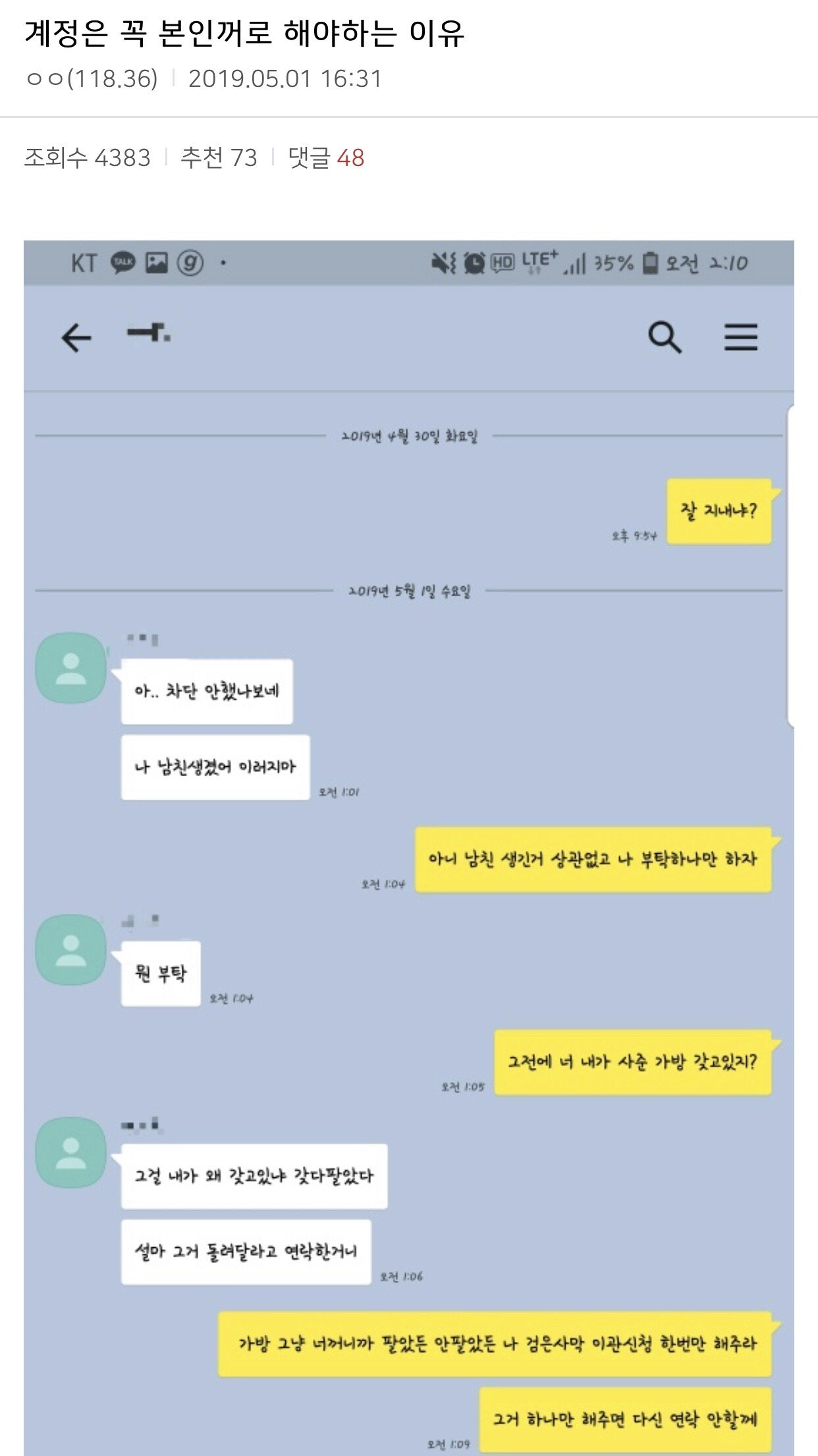
Task: Open author ㅇㅇ(118.36) profile
Action: tap(92, 79)
